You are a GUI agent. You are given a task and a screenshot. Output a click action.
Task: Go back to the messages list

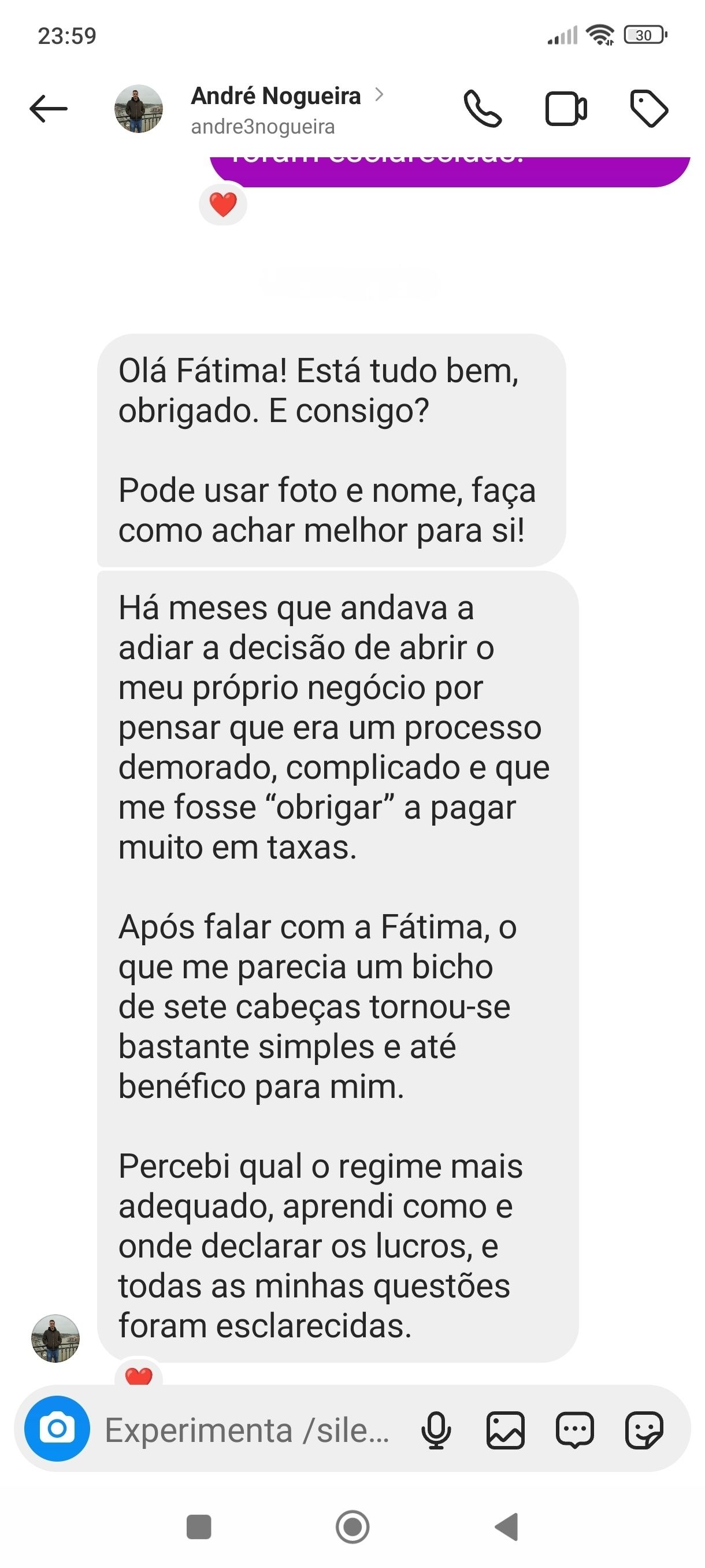(49, 110)
